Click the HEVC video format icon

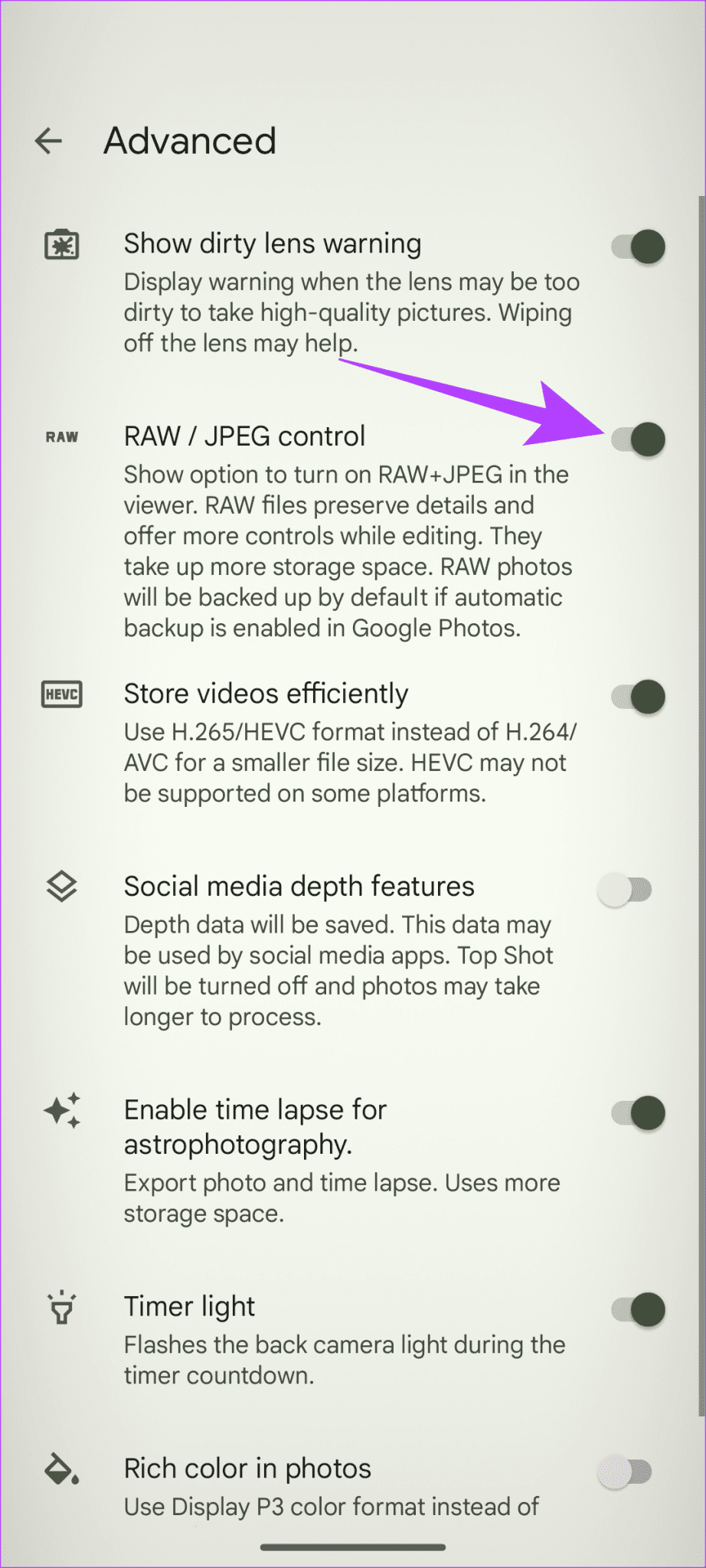(61, 694)
